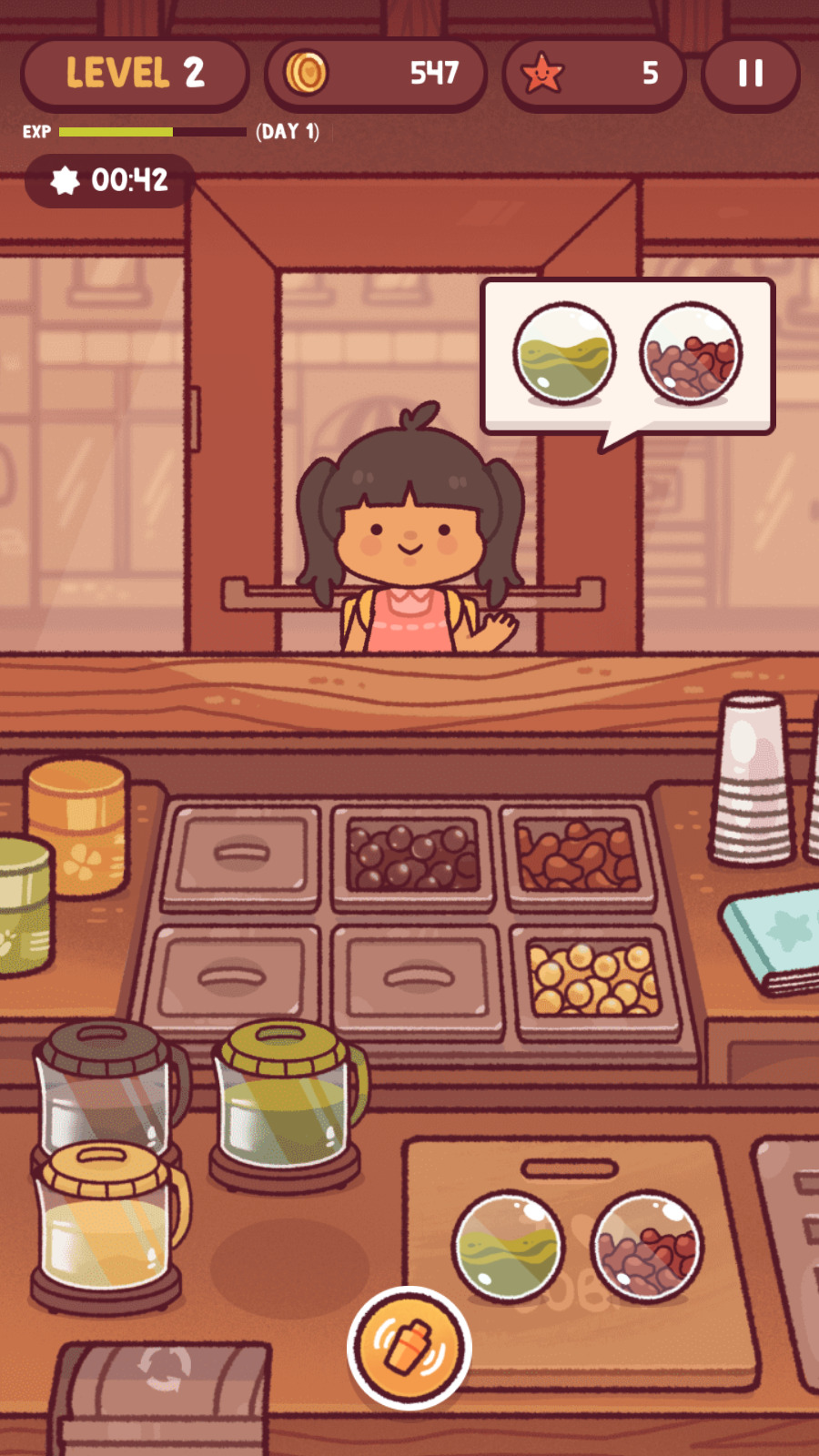Viewport: 819px width, 1456px height.
Task: Remove matcha ingredient from the mixing board
Action: (x=508, y=1247)
